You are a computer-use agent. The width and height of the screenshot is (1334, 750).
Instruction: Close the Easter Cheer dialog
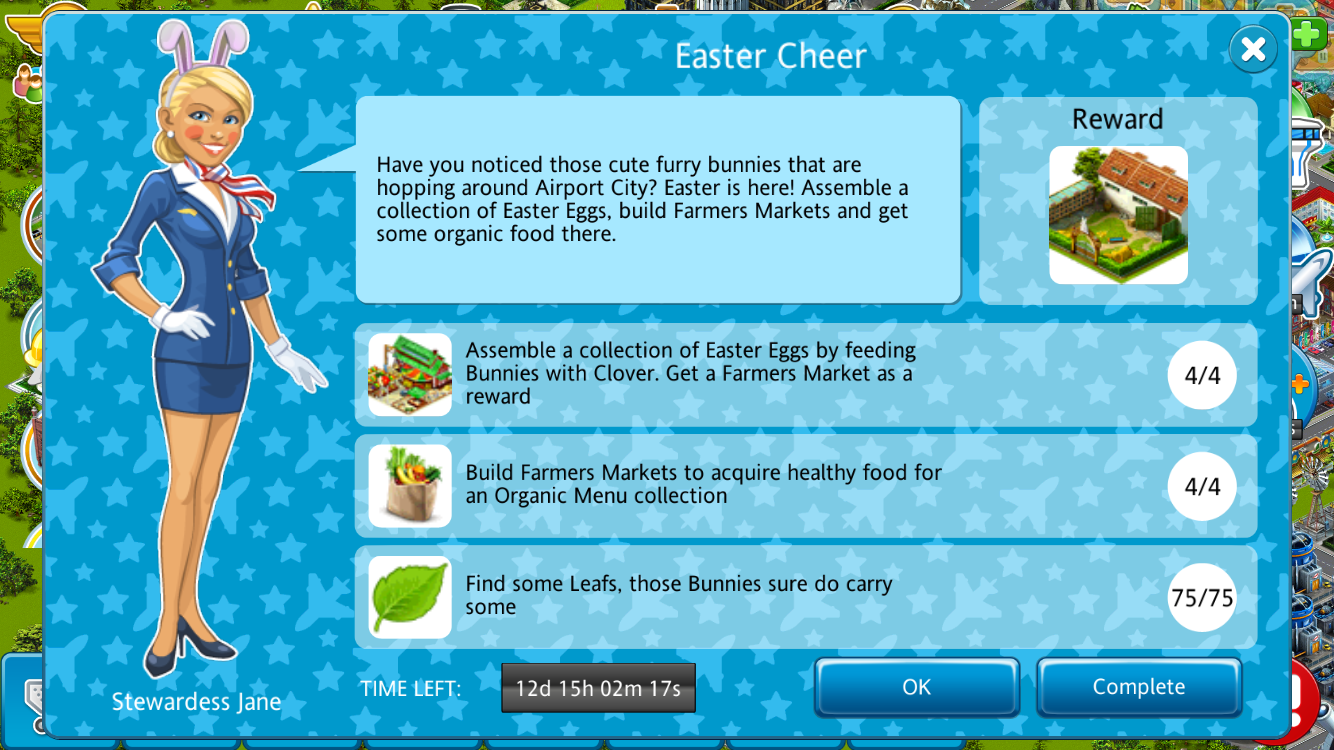tap(1253, 48)
